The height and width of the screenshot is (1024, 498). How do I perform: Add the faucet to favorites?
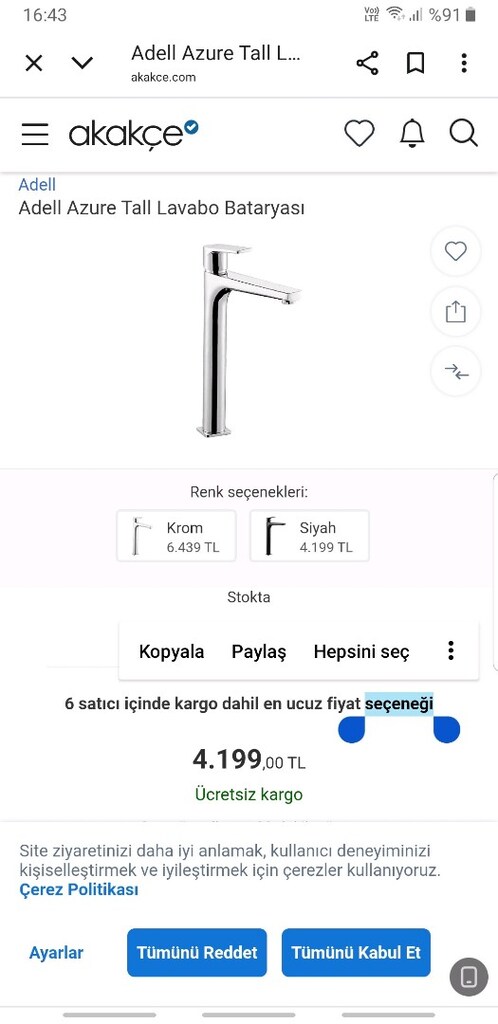click(456, 251)
